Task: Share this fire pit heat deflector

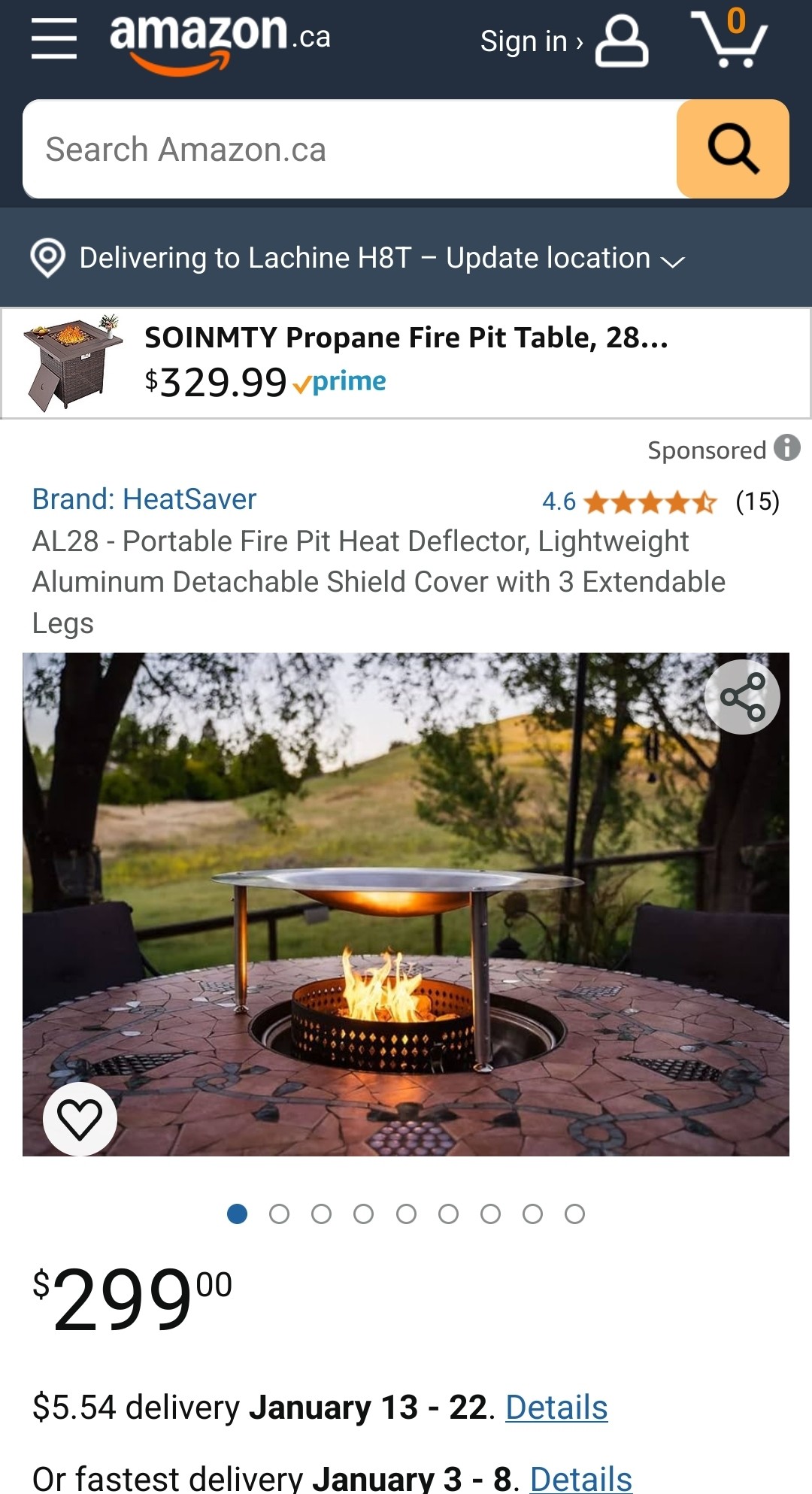Action: pyautogui.click(x=742, y=697)
